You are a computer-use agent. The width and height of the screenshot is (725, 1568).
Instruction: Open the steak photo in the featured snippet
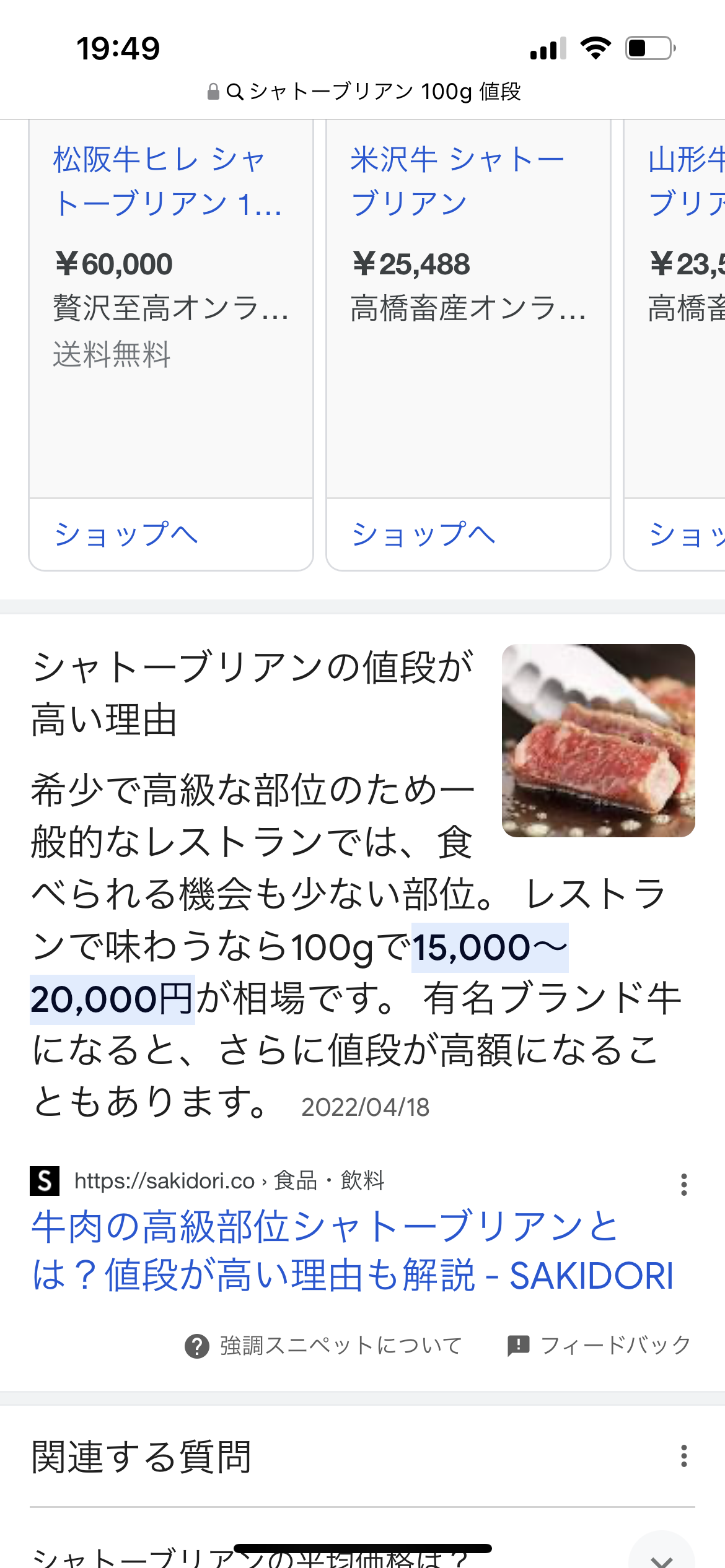598,741
